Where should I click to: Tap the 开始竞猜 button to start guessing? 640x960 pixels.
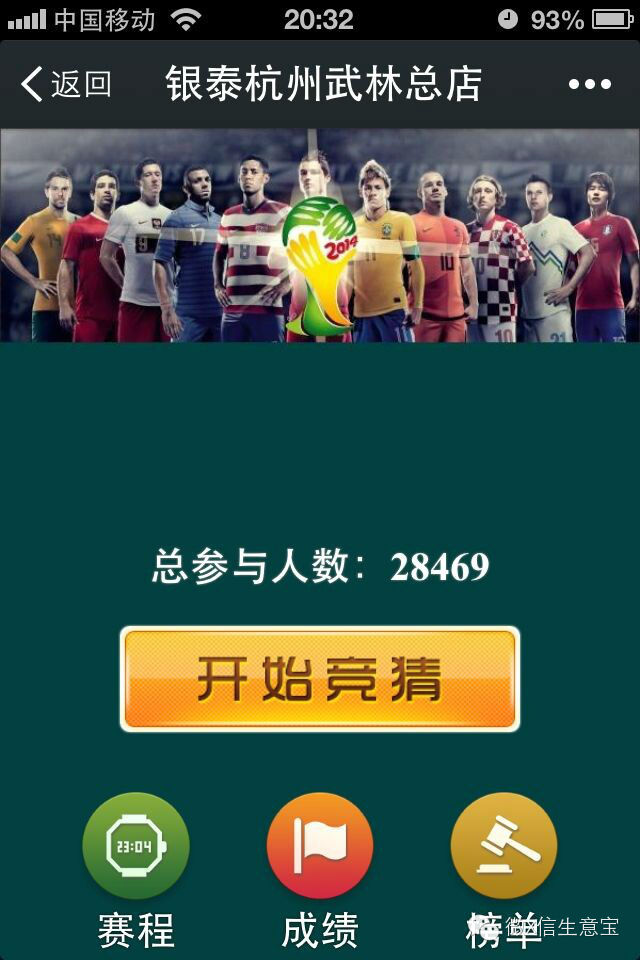tap(319, 679)
